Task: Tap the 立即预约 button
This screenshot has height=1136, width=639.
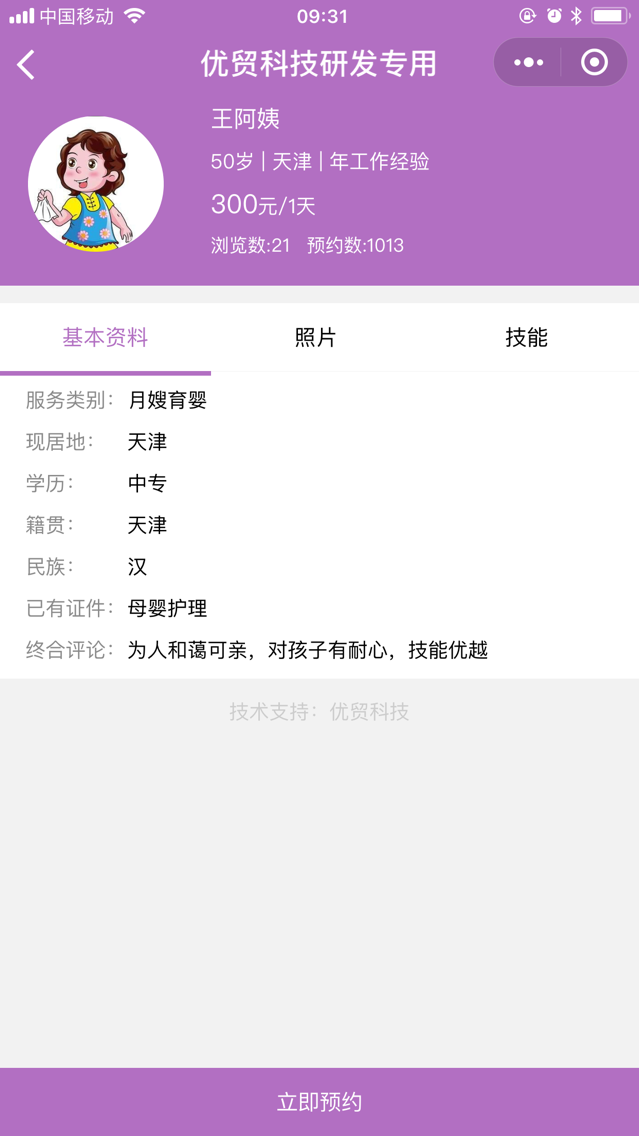Action: click(319, 1102)
